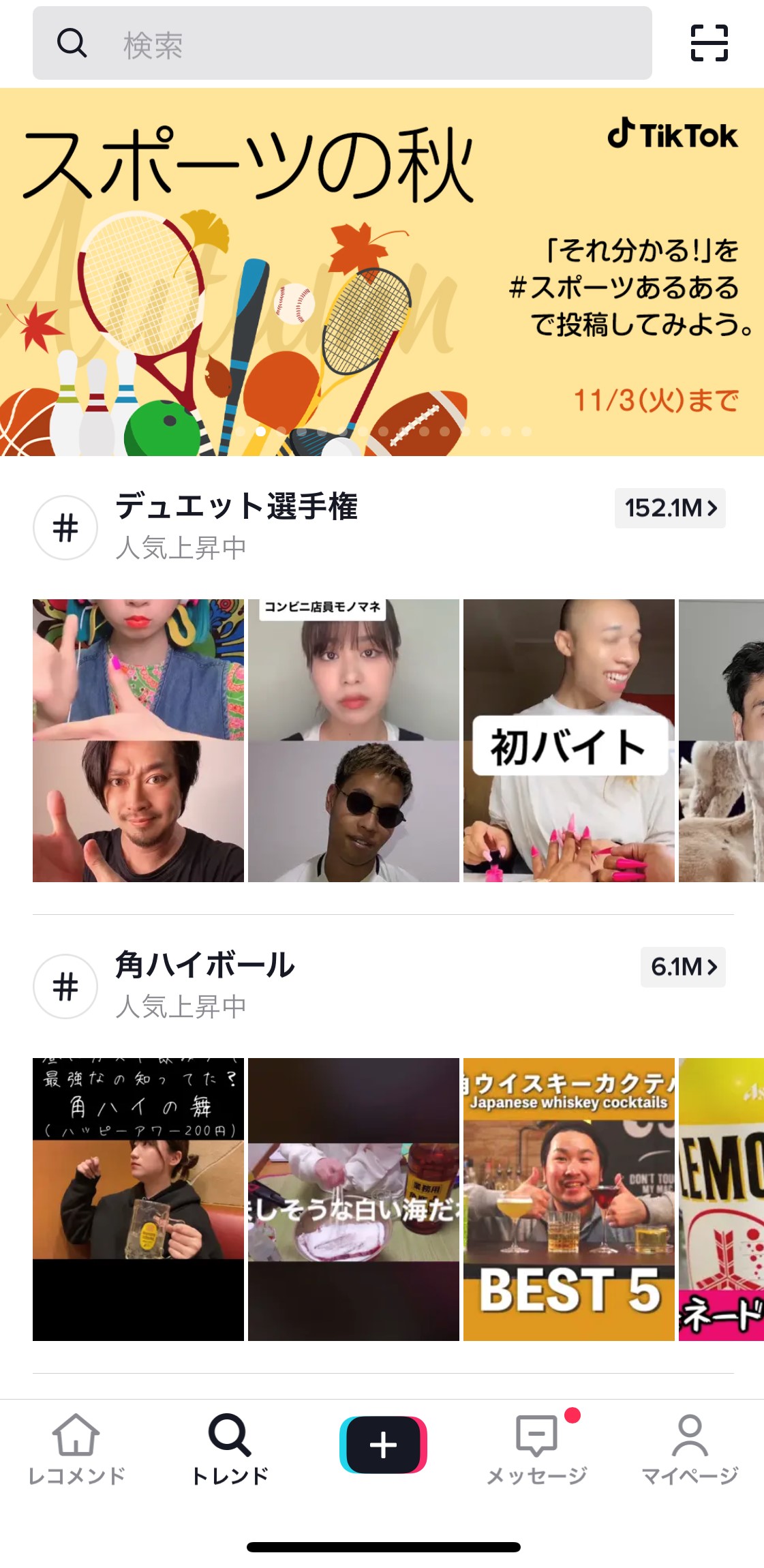Open the 角ハイボール hashtag page

204,966
